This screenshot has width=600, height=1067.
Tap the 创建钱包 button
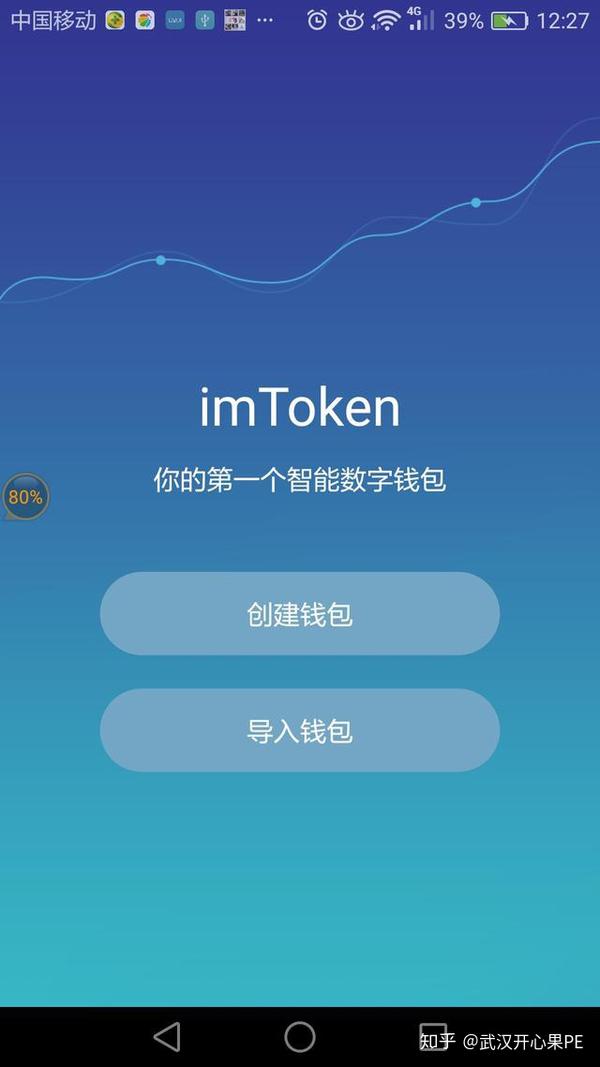click(299, 614)
